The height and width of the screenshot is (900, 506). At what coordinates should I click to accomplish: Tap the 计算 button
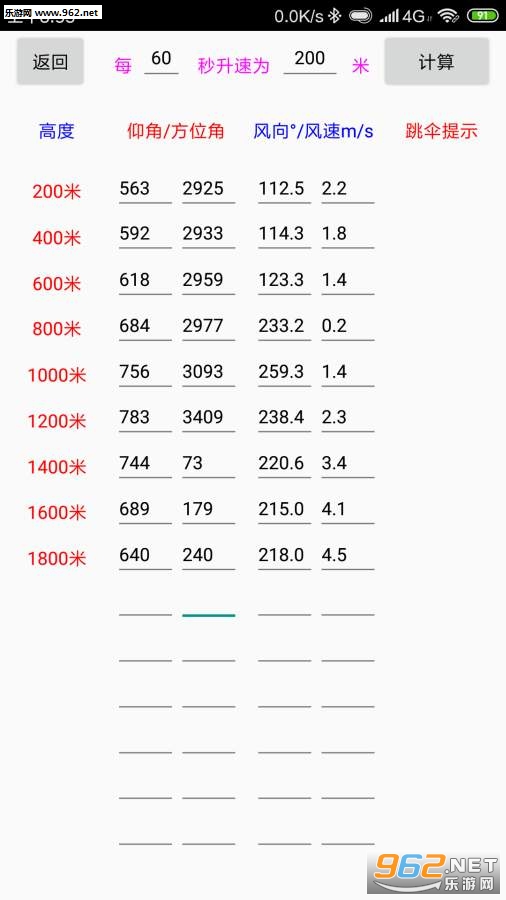click(437, 61)
